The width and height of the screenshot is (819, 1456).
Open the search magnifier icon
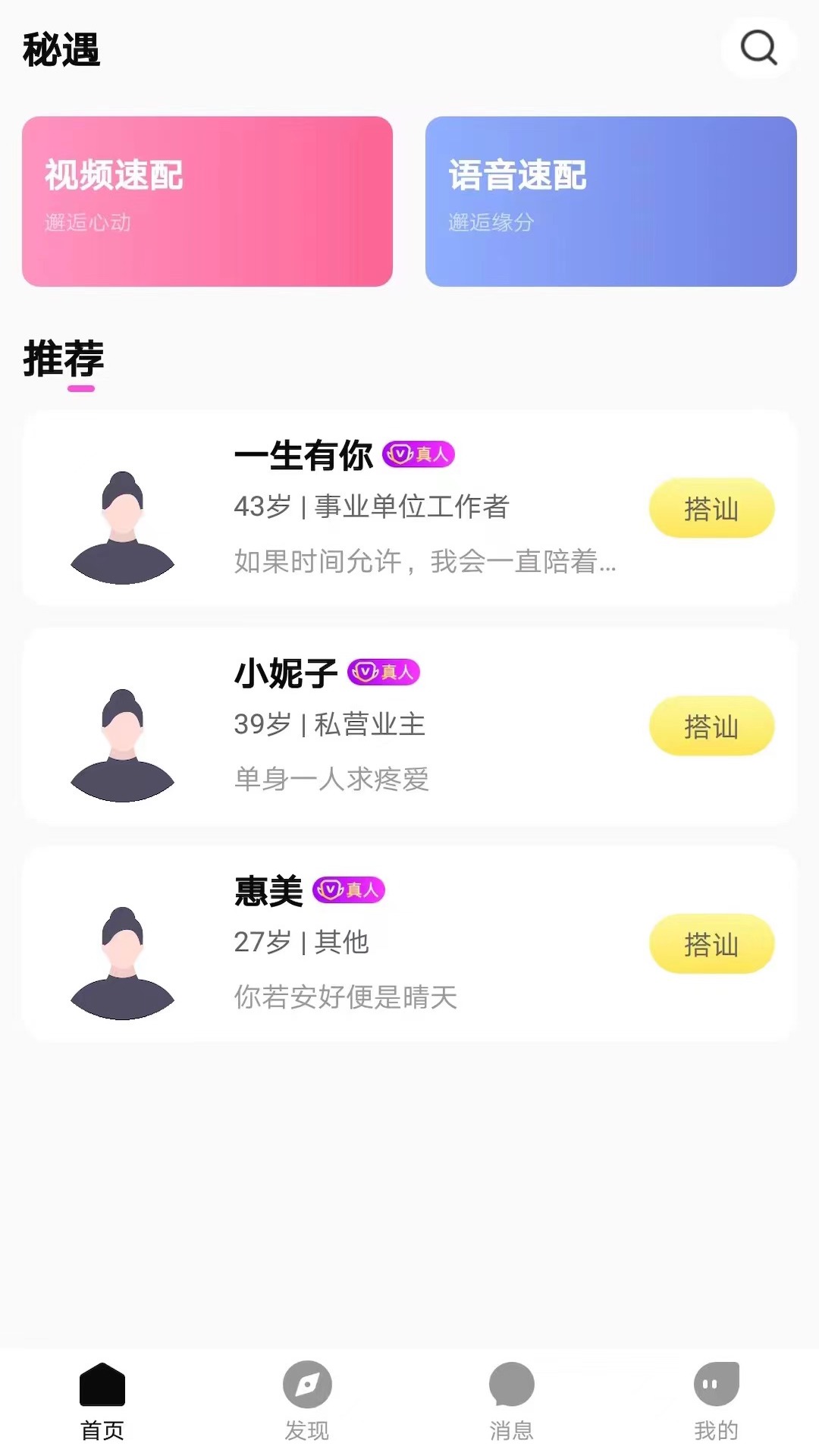[758, 48]
